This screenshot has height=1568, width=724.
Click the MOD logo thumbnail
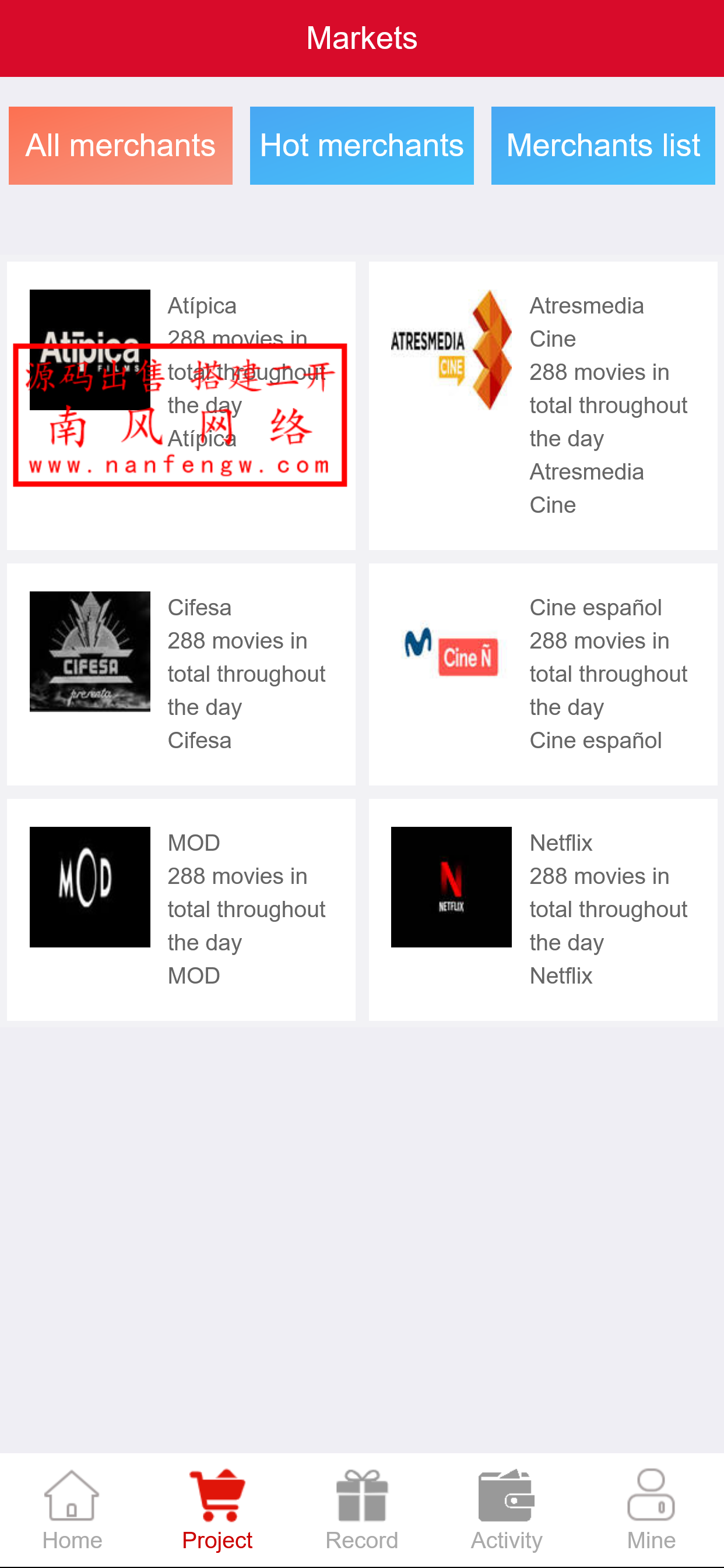pos(90,887)
